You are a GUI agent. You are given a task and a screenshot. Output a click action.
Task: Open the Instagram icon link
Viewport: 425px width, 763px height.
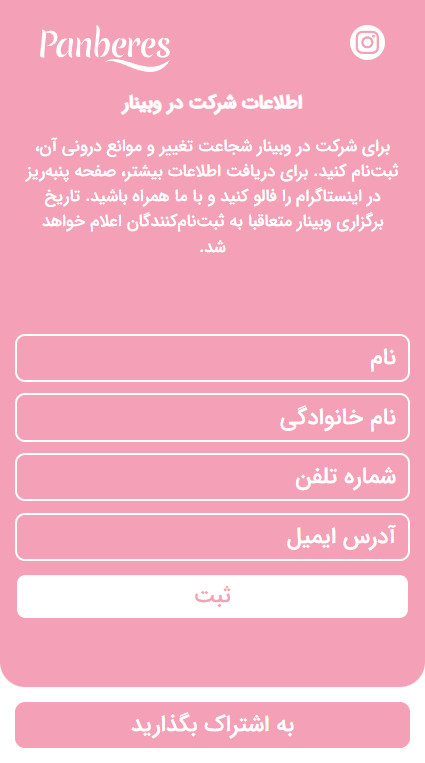367,42
